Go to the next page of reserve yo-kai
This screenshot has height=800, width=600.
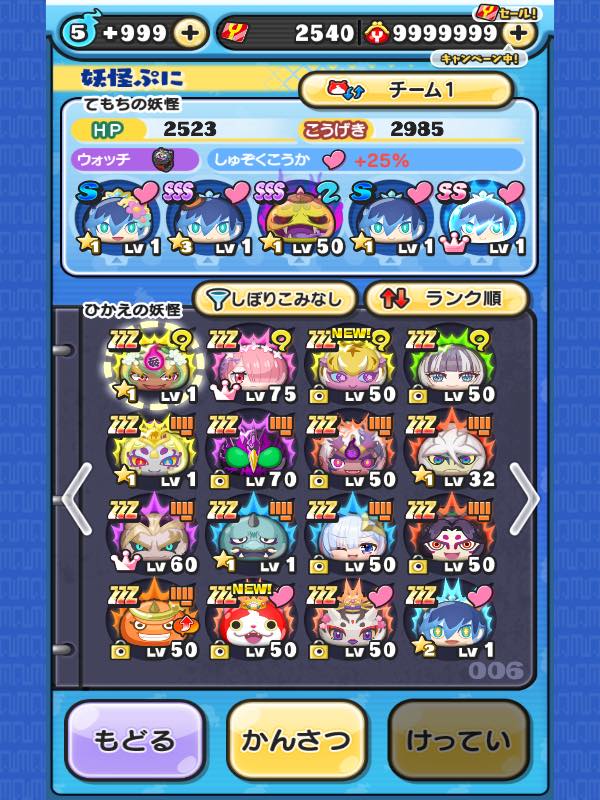click(524, 498)
